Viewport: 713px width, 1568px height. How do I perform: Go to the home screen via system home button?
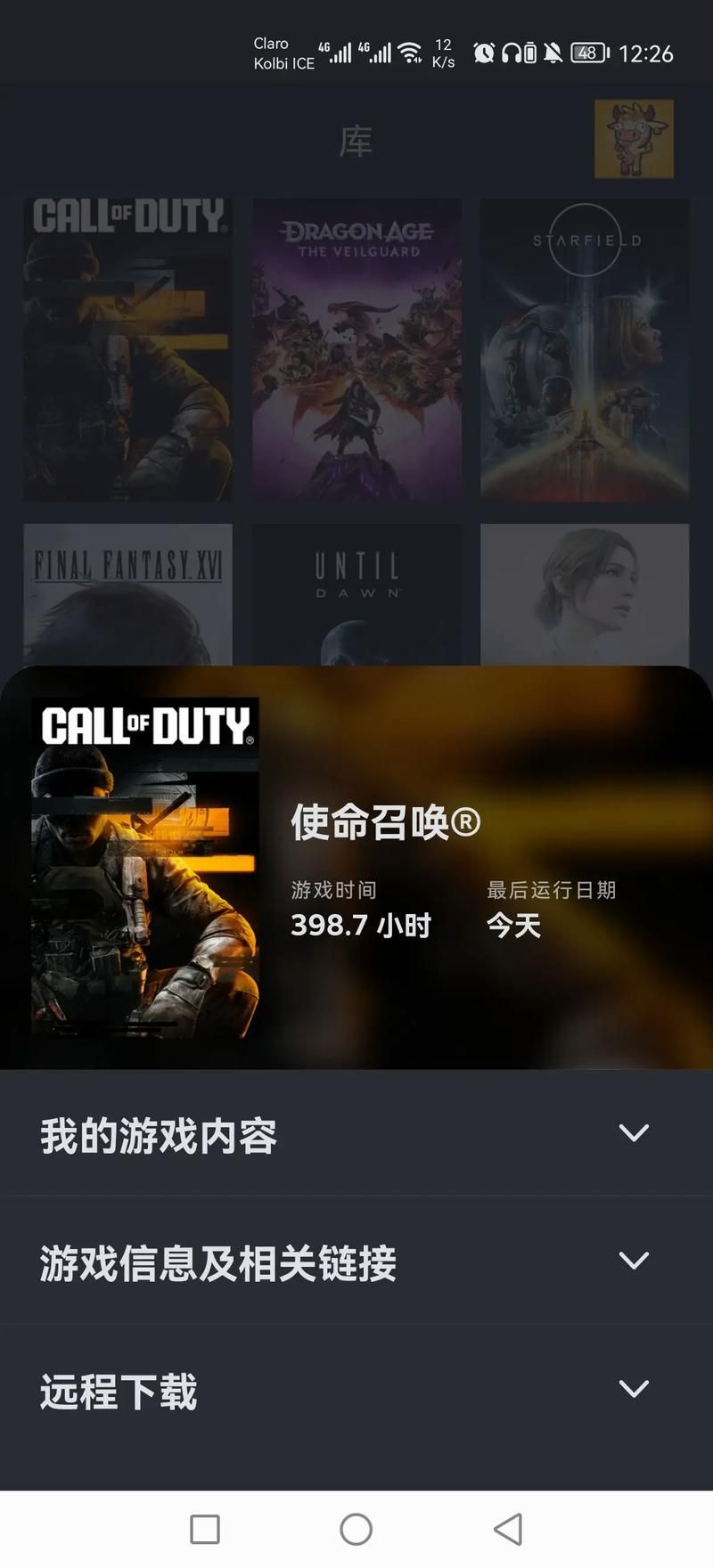(x=356, y=1530)
